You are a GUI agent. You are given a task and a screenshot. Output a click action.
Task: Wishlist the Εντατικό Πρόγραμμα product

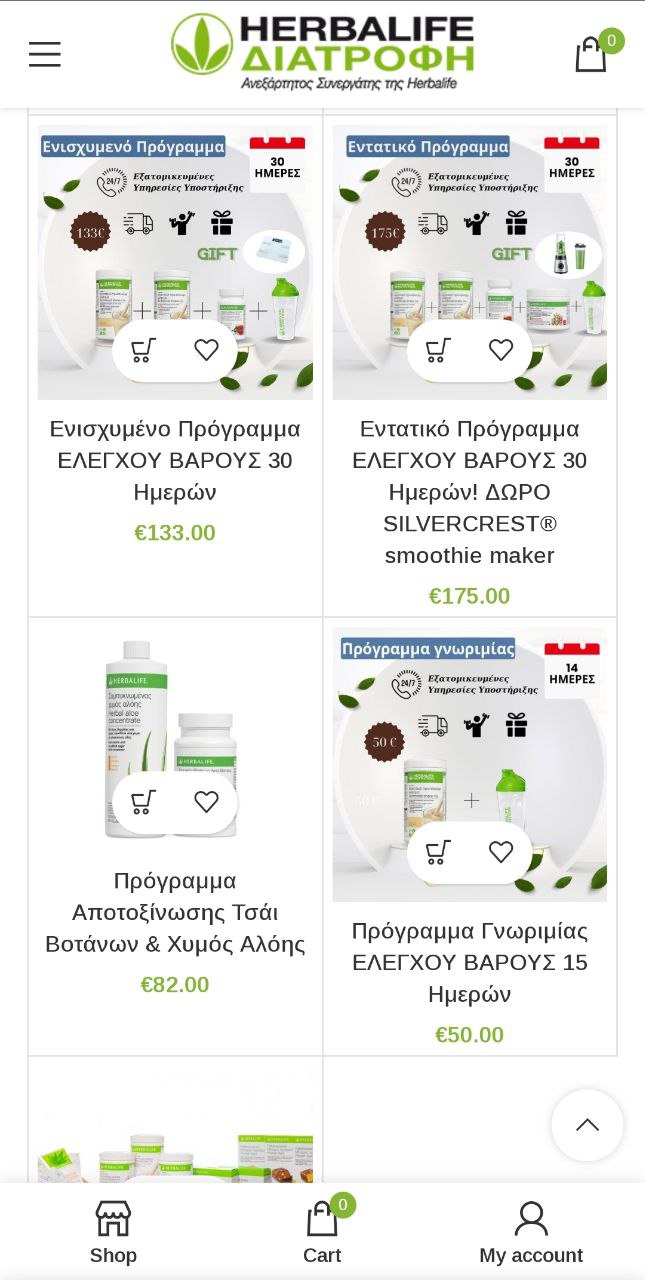click(x=500, y=350)
